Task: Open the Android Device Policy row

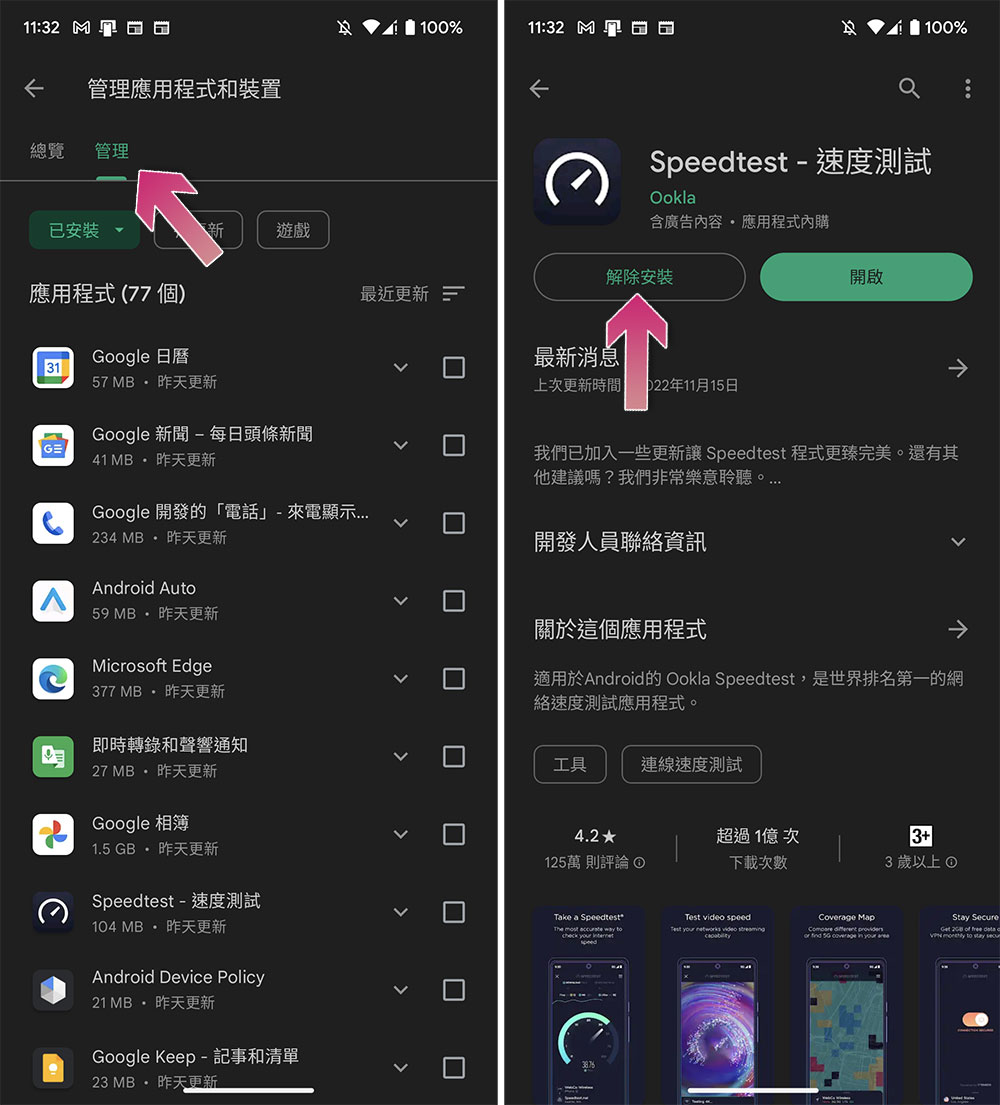Action: (x=200, y=989)
